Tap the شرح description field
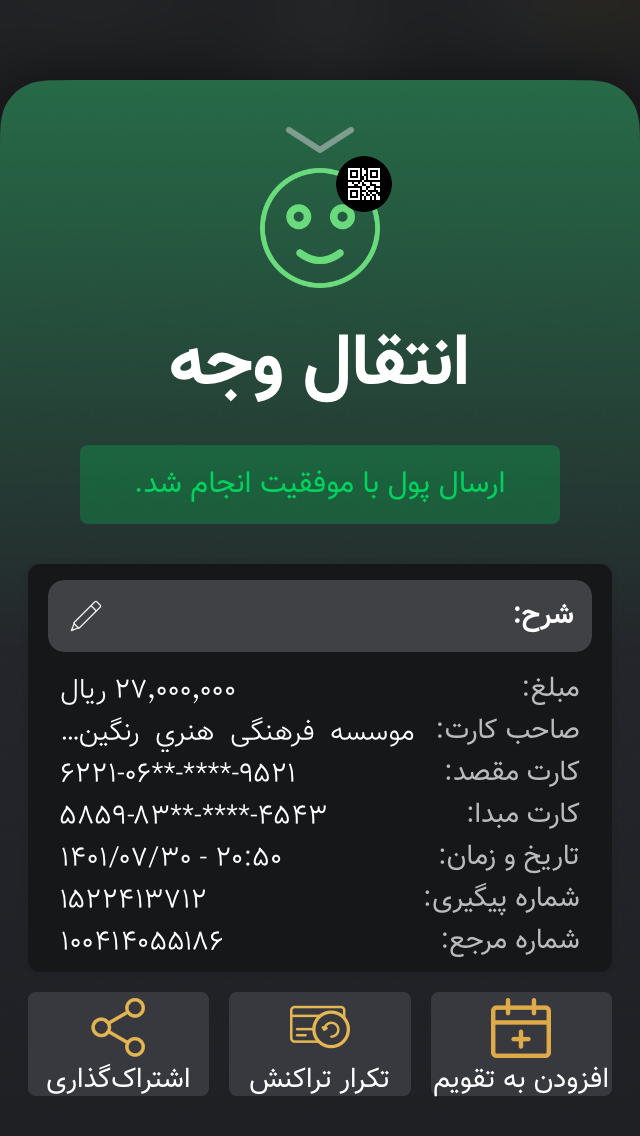Screen dimensions: 640x1136 (x=320, y=616)
